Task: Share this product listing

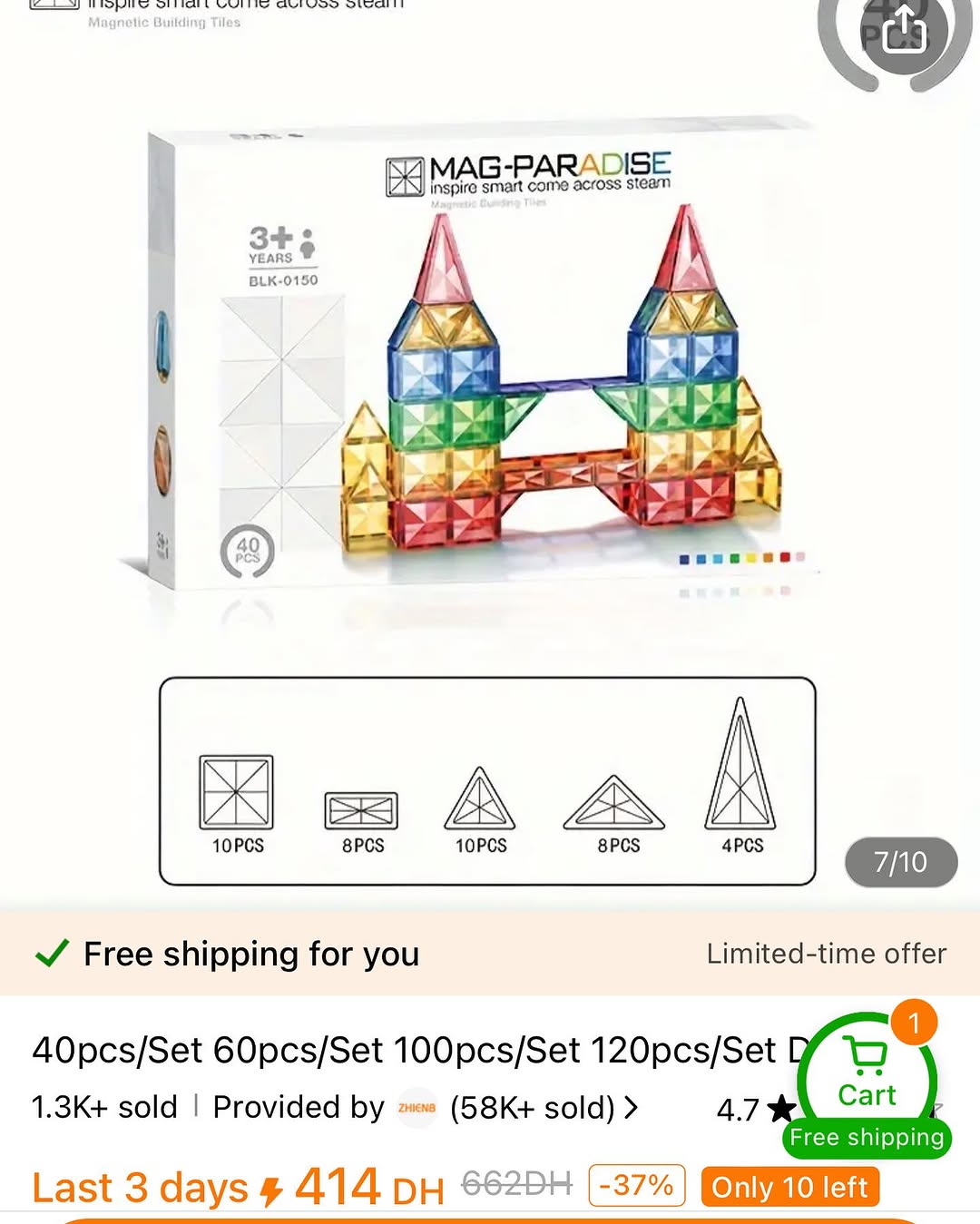Action: point(904,34)
